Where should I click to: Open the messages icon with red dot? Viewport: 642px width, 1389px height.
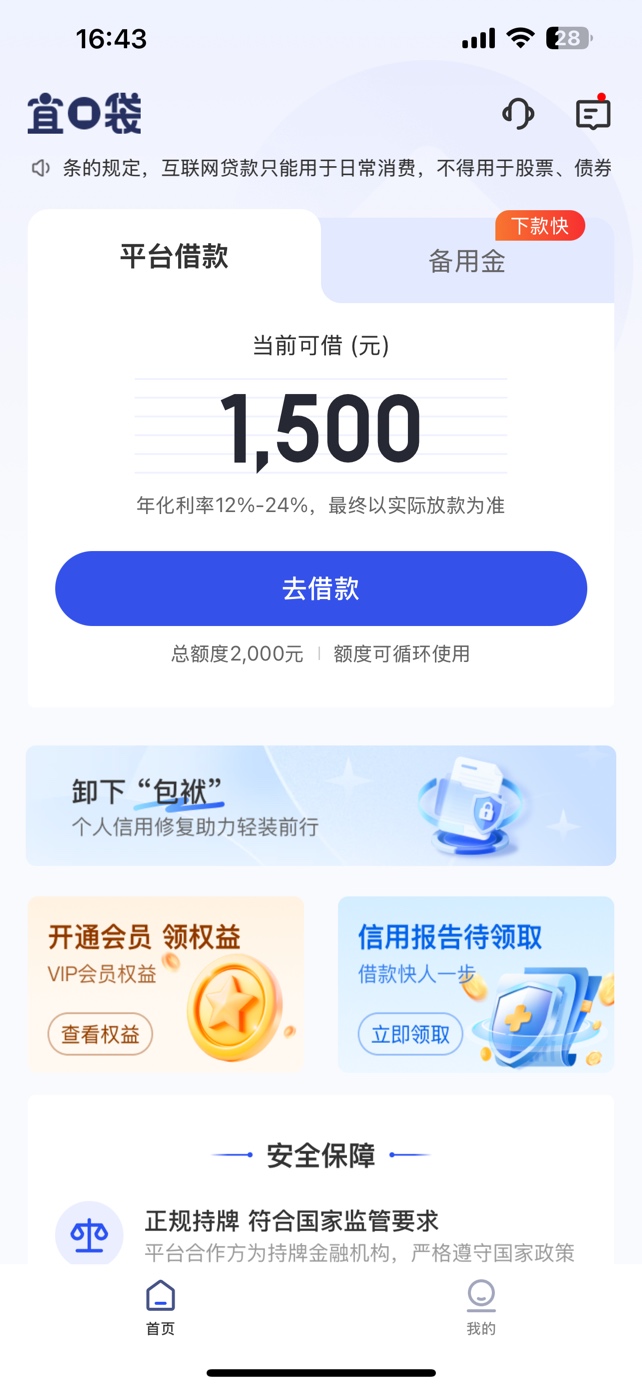593,113
